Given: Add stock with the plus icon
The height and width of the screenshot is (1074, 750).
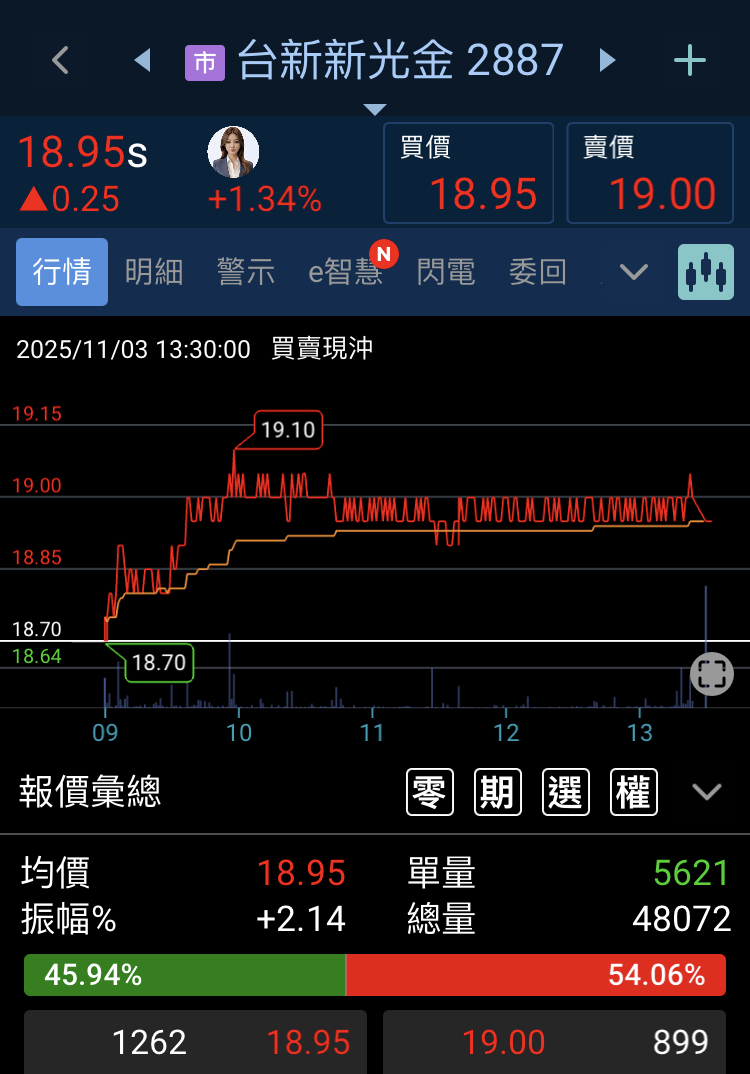Looking at the screenshot, I should point(690,61).
